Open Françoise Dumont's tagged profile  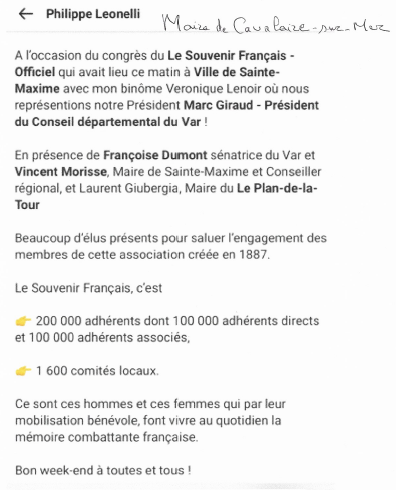click(x=155, y=155)
